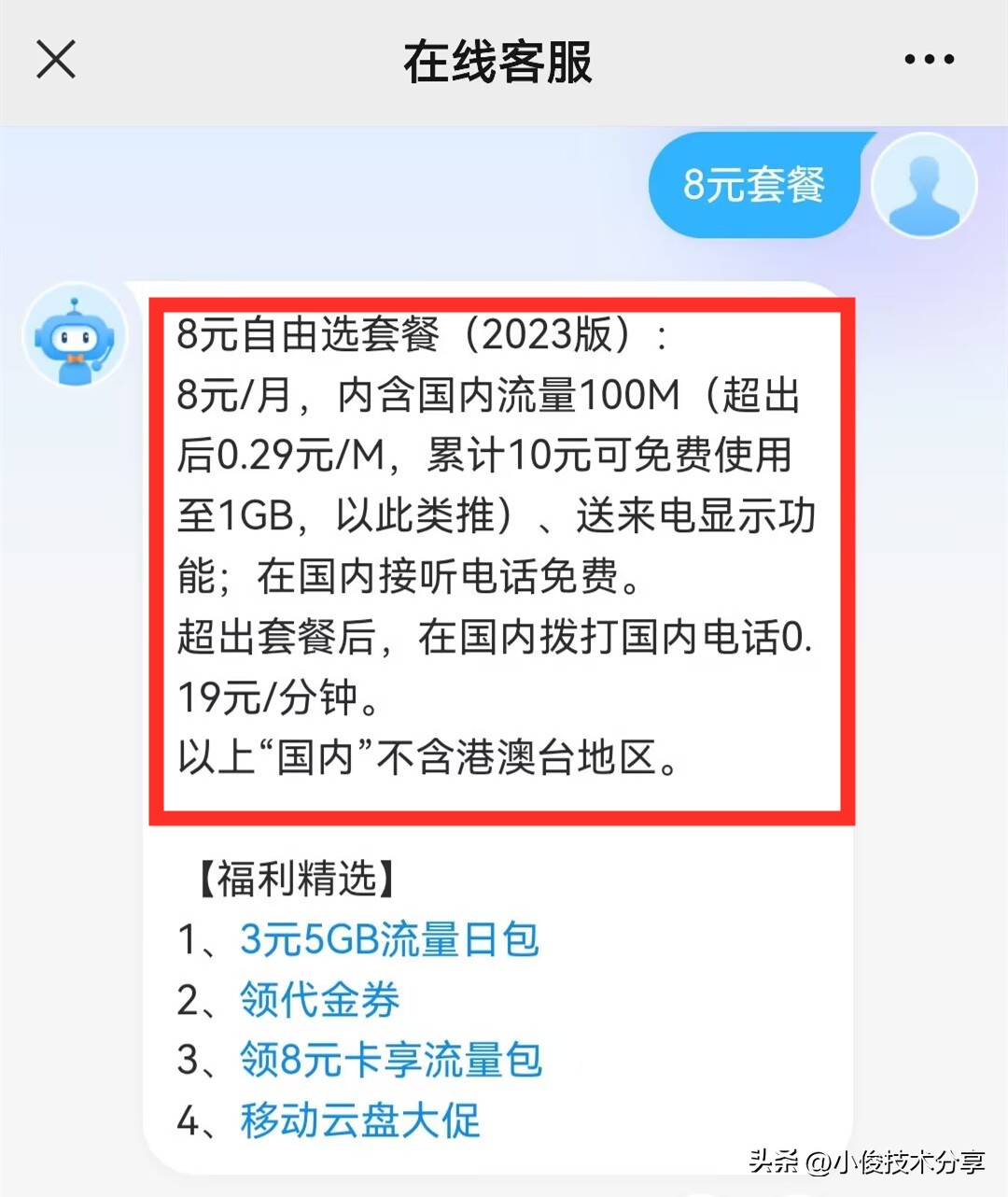The height and width of the screenshot is (1197, 1008).
Task: Tap the 8元套餐 sent message bubble
Action: tap(754, 184)
